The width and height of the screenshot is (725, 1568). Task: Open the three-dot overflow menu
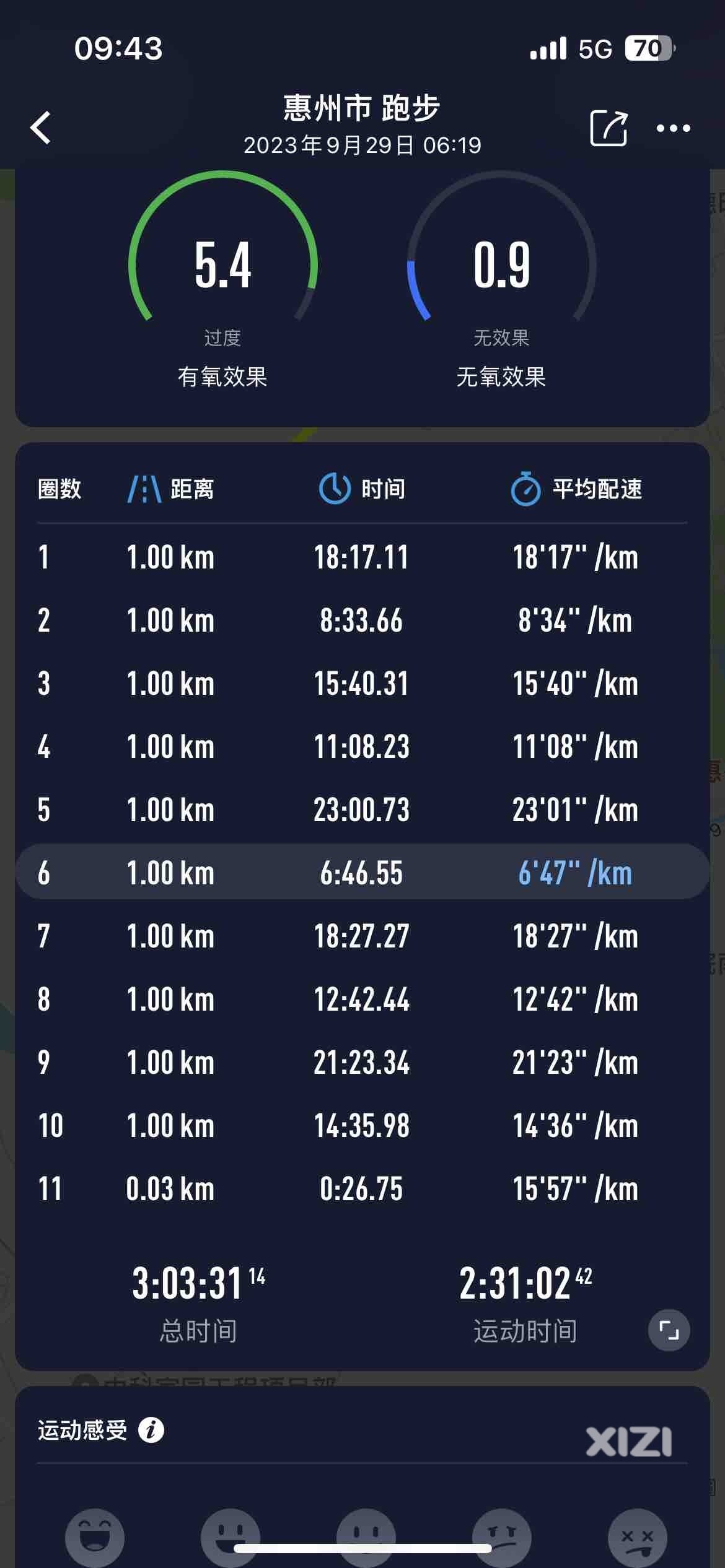pyautogui.click(x=673, y=128)
